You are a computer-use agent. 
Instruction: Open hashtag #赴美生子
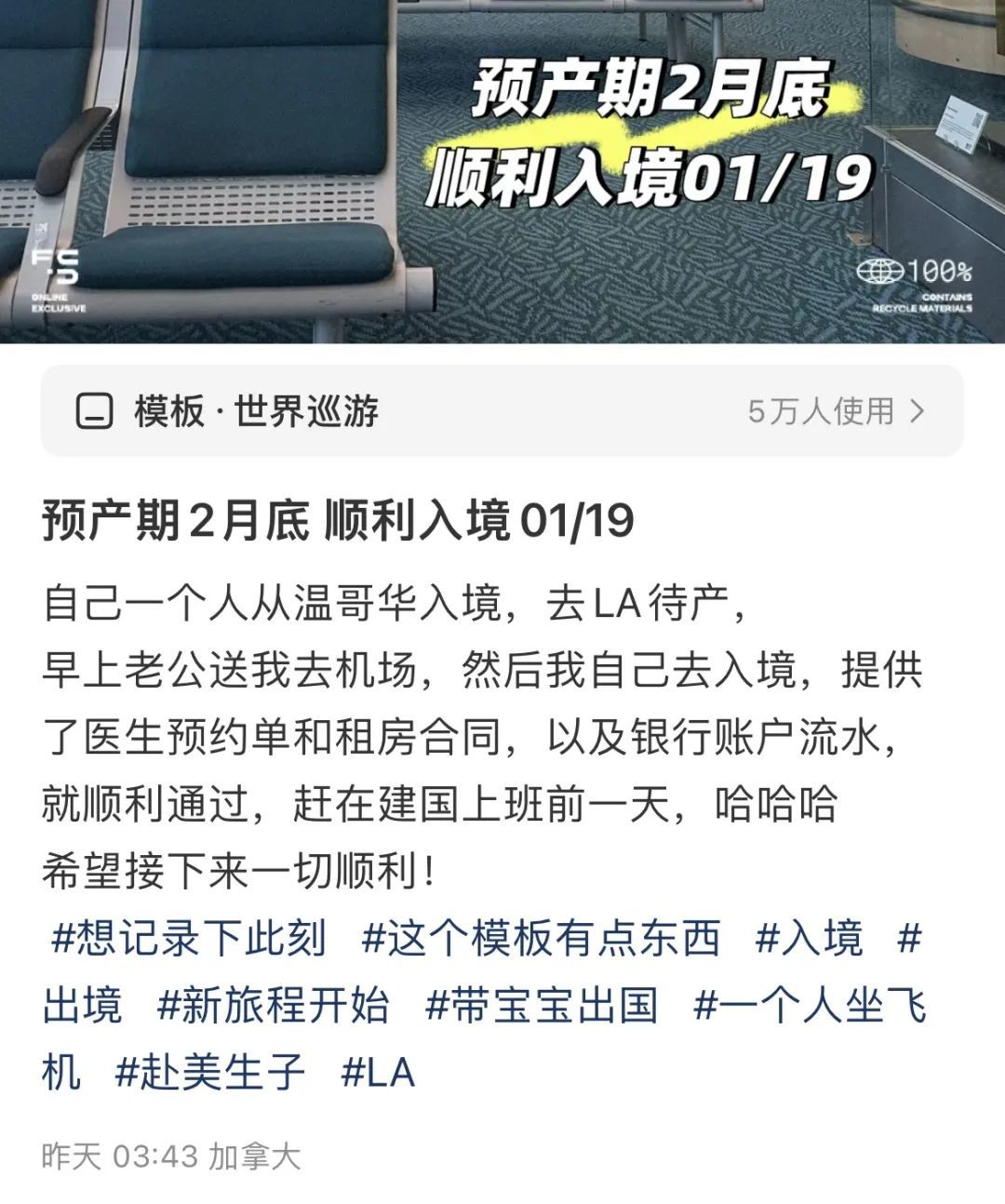click(210, 1073)
